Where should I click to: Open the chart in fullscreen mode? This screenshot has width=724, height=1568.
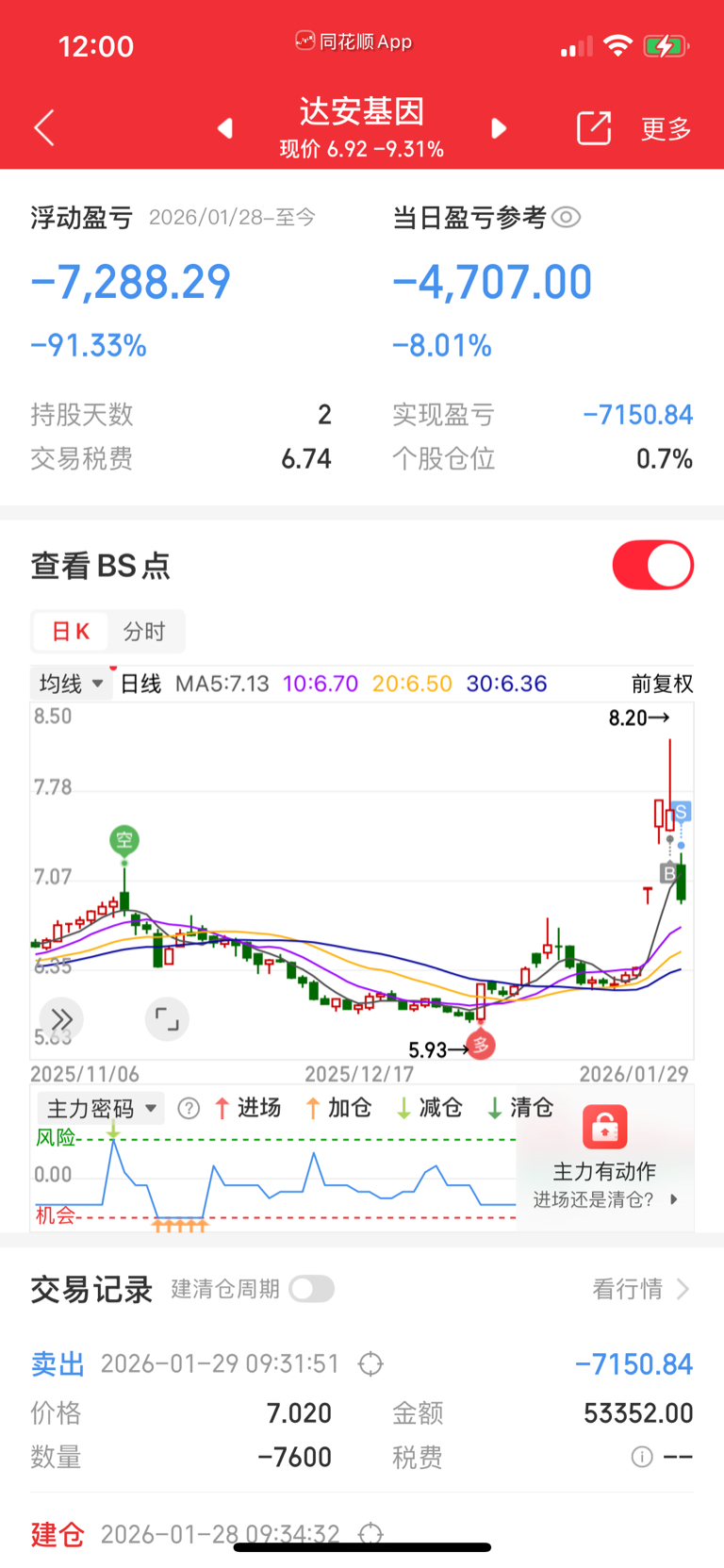pyautogui.click(x=167, y=1019)
